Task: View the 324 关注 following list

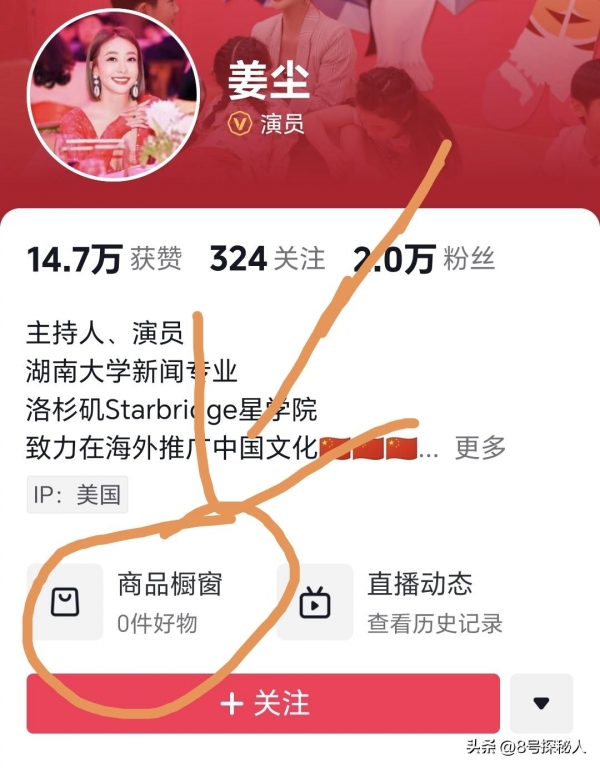Action: pos(267,260)
